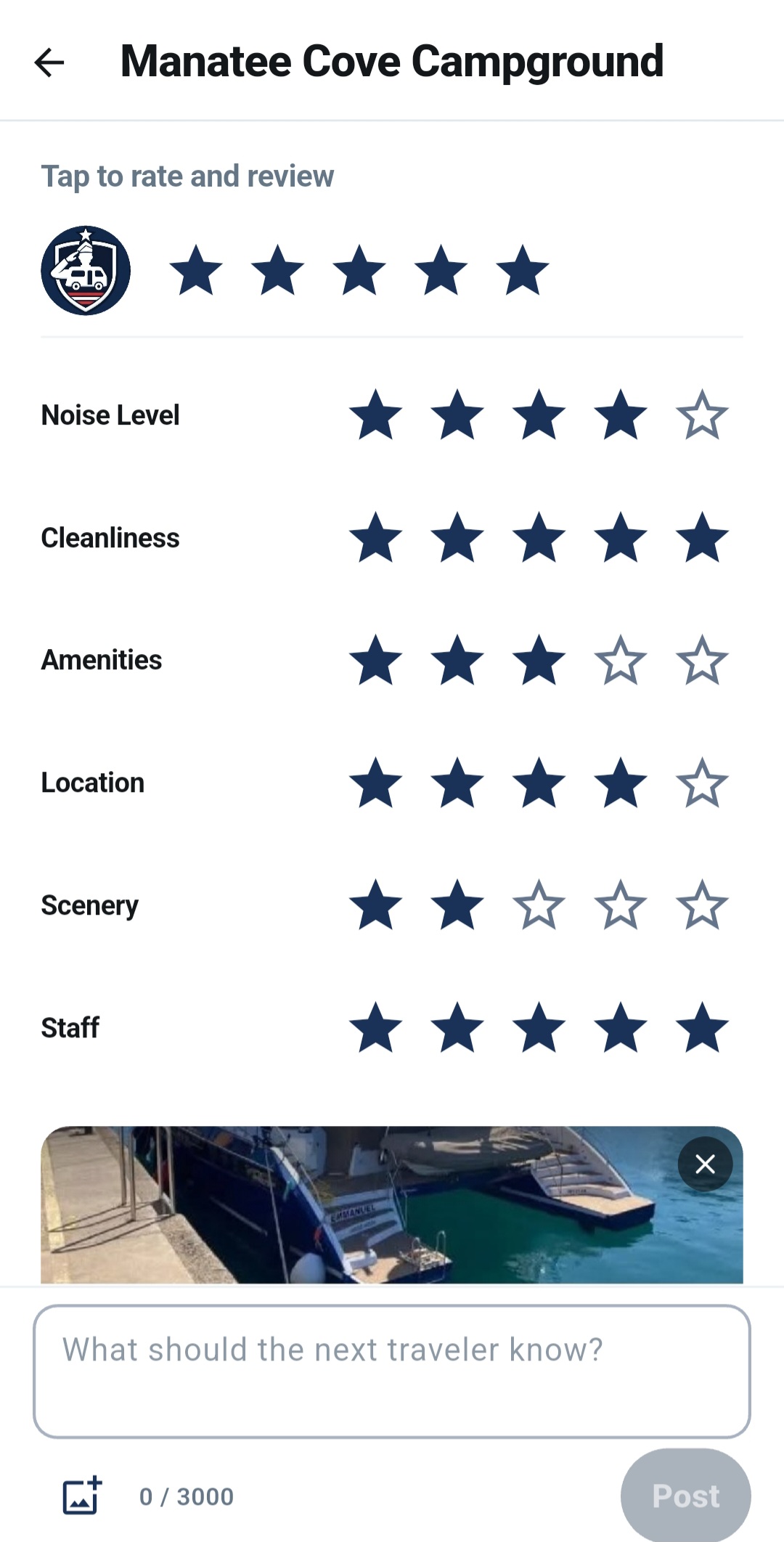Remove the attached boat photo
Image resolution: width=784 pixels, height=1542 pixels.
click(x=705, y=1164)
